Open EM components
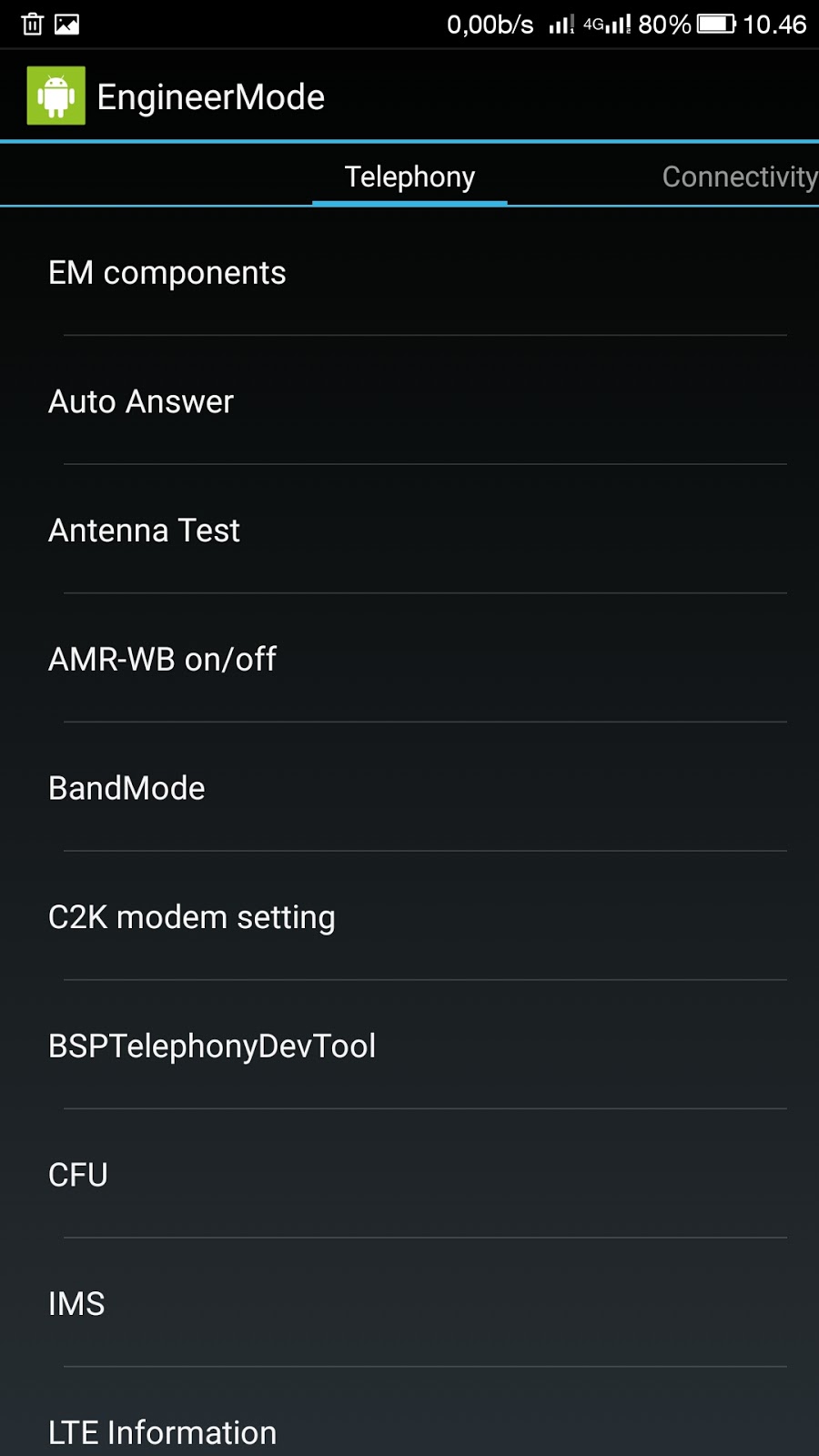This screenshot has width=819, height=1456. click(167, 273)
